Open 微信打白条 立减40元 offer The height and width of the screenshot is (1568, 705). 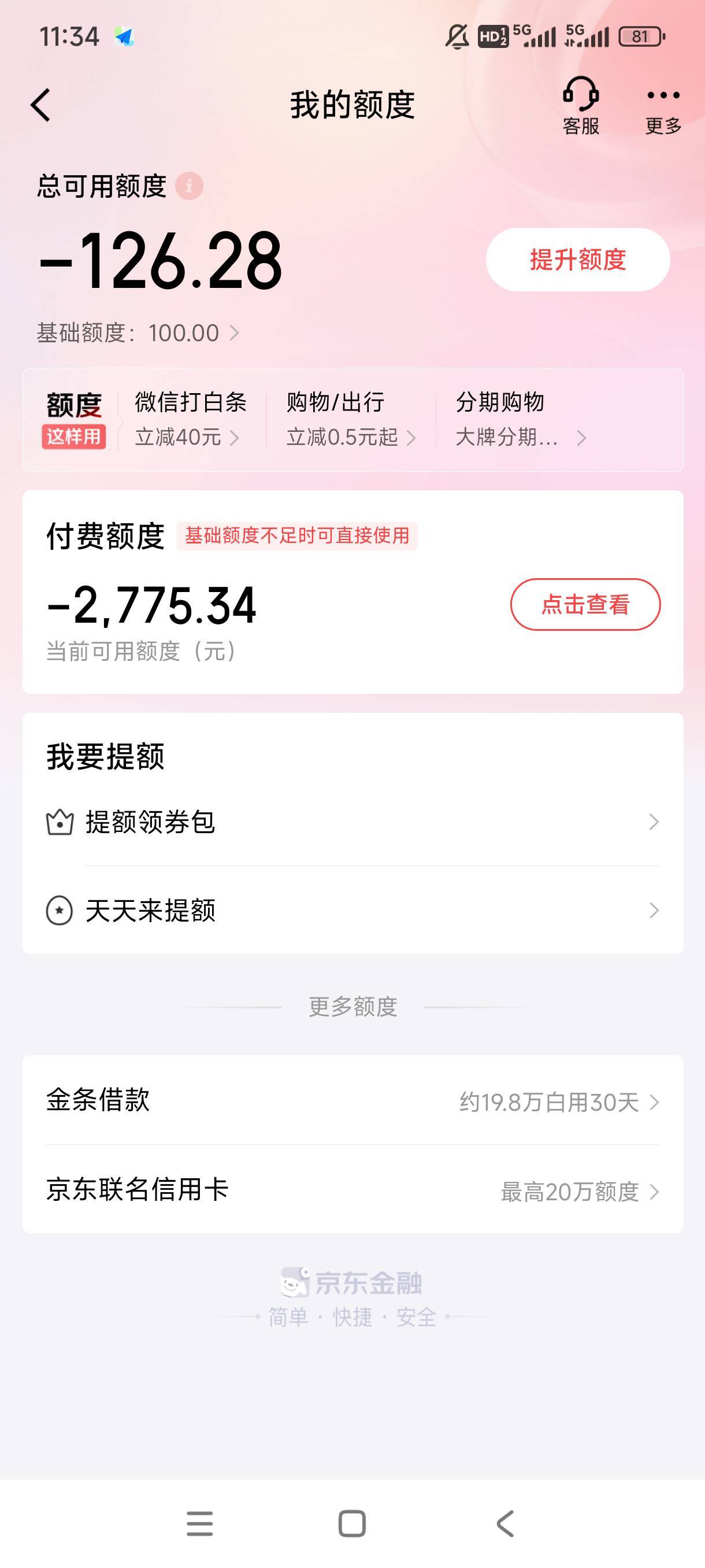[190, 419]
